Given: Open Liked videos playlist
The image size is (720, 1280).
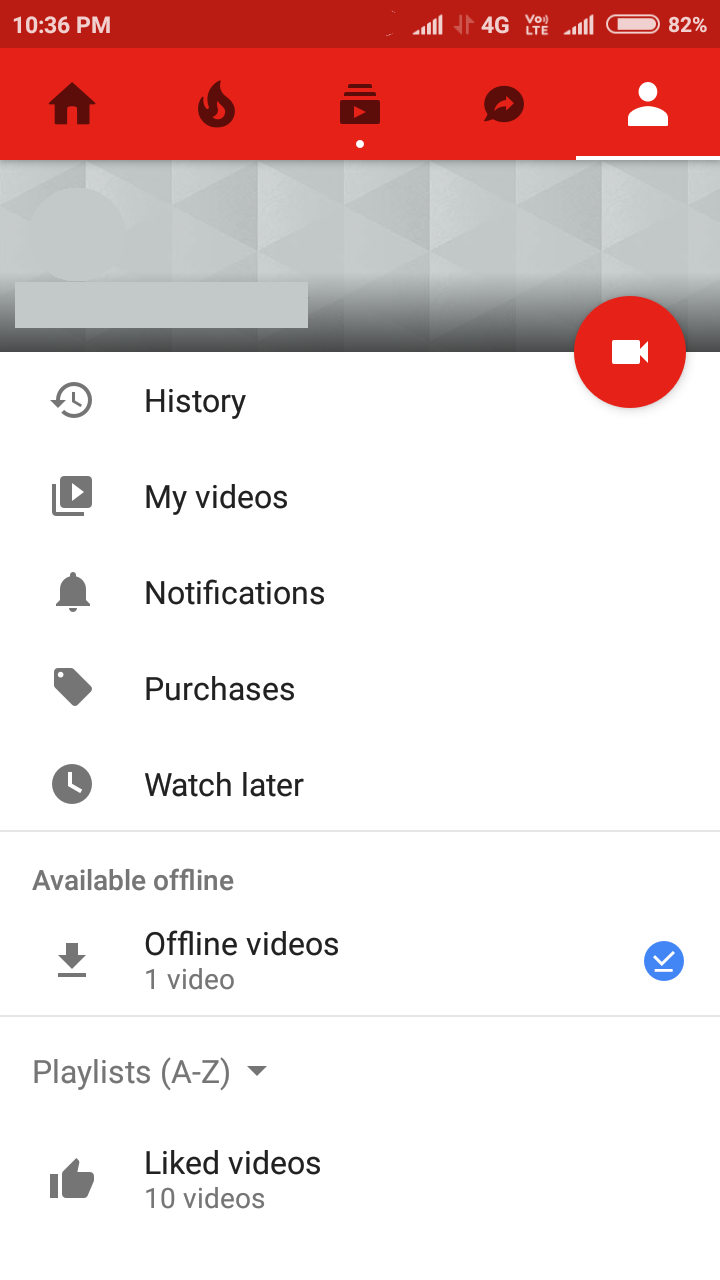Looking at the screenshot, I should coord(360,1180).
